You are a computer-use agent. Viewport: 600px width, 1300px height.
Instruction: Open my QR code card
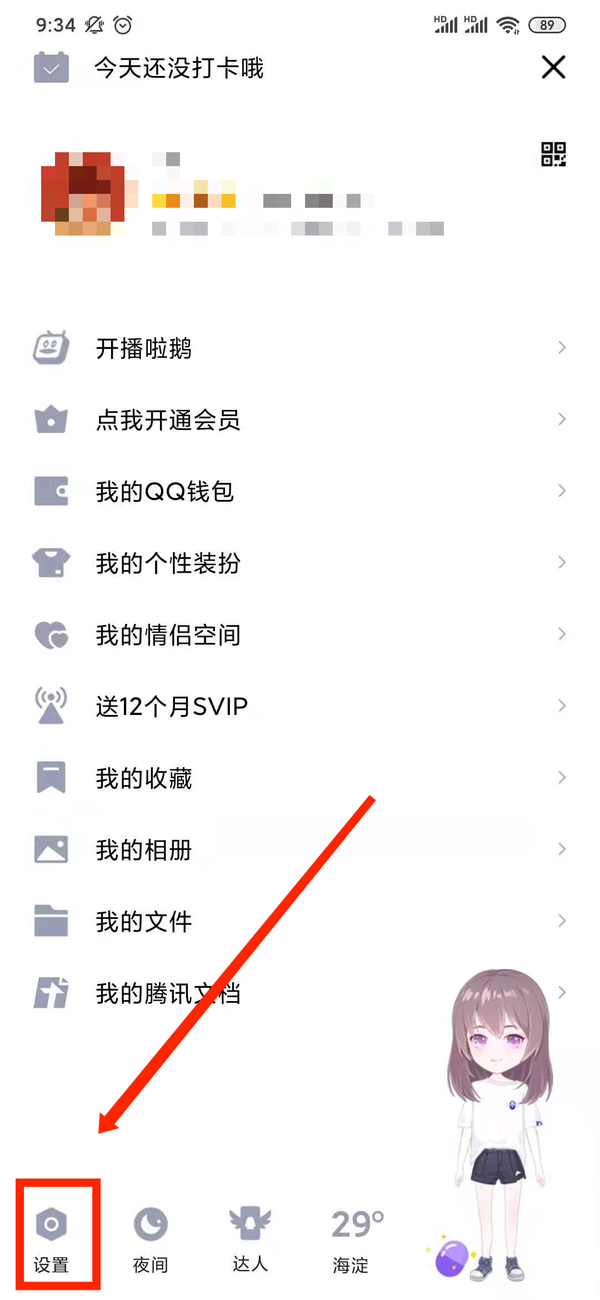pyautogui.click(x=553, y=154)
